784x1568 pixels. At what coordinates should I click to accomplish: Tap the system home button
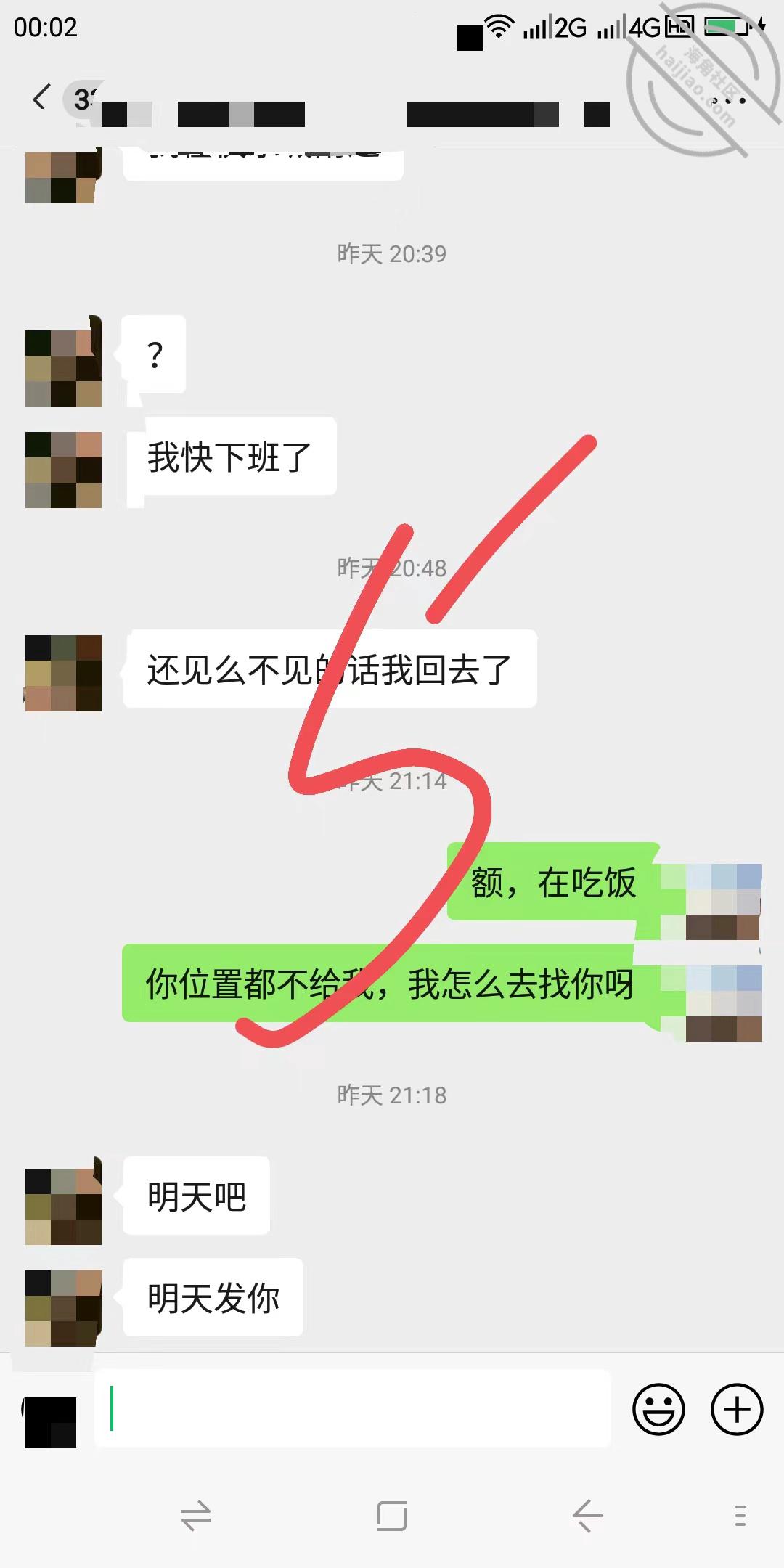coord(392,1516)
